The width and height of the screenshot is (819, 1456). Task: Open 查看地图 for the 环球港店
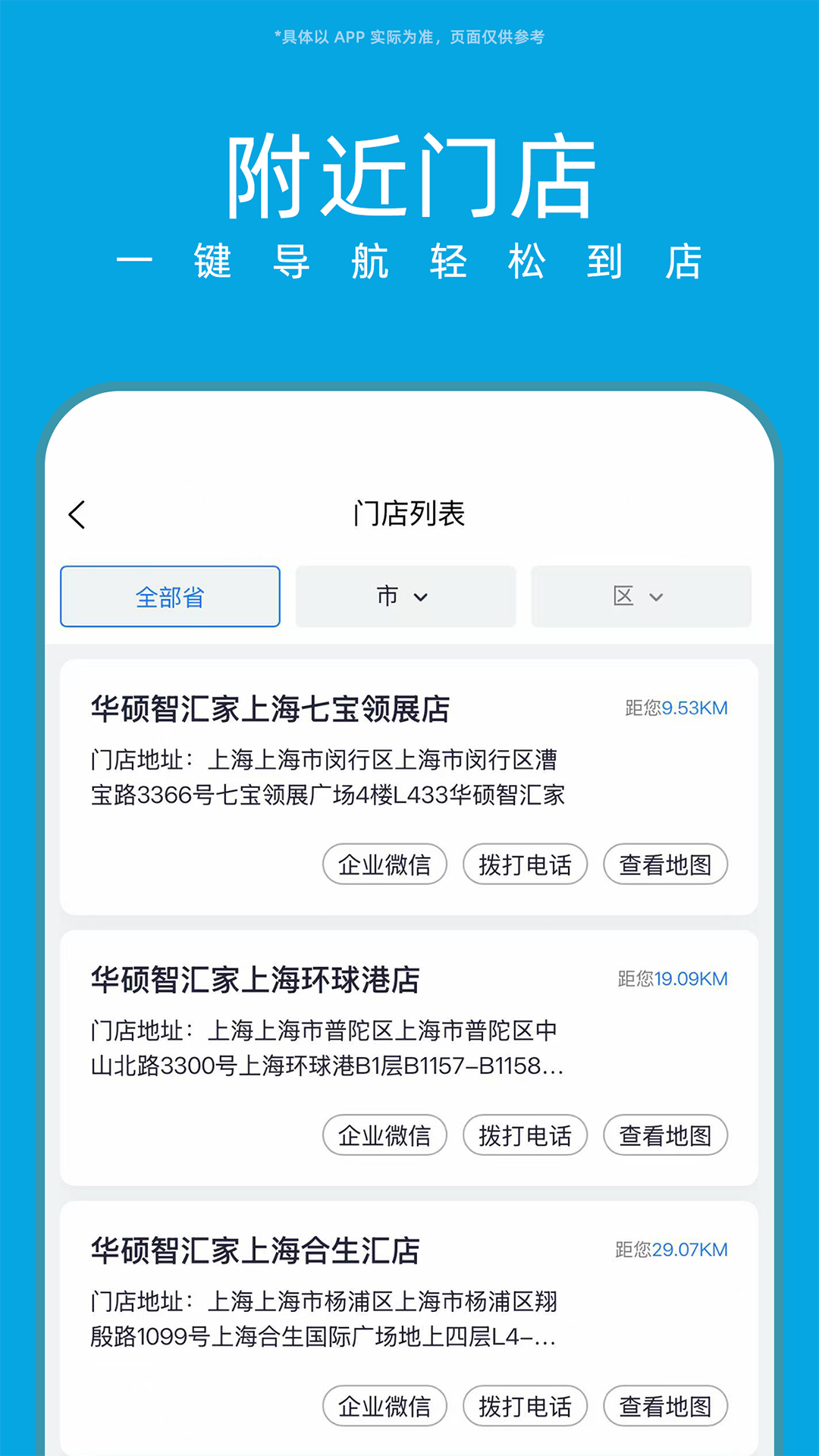665,1134
